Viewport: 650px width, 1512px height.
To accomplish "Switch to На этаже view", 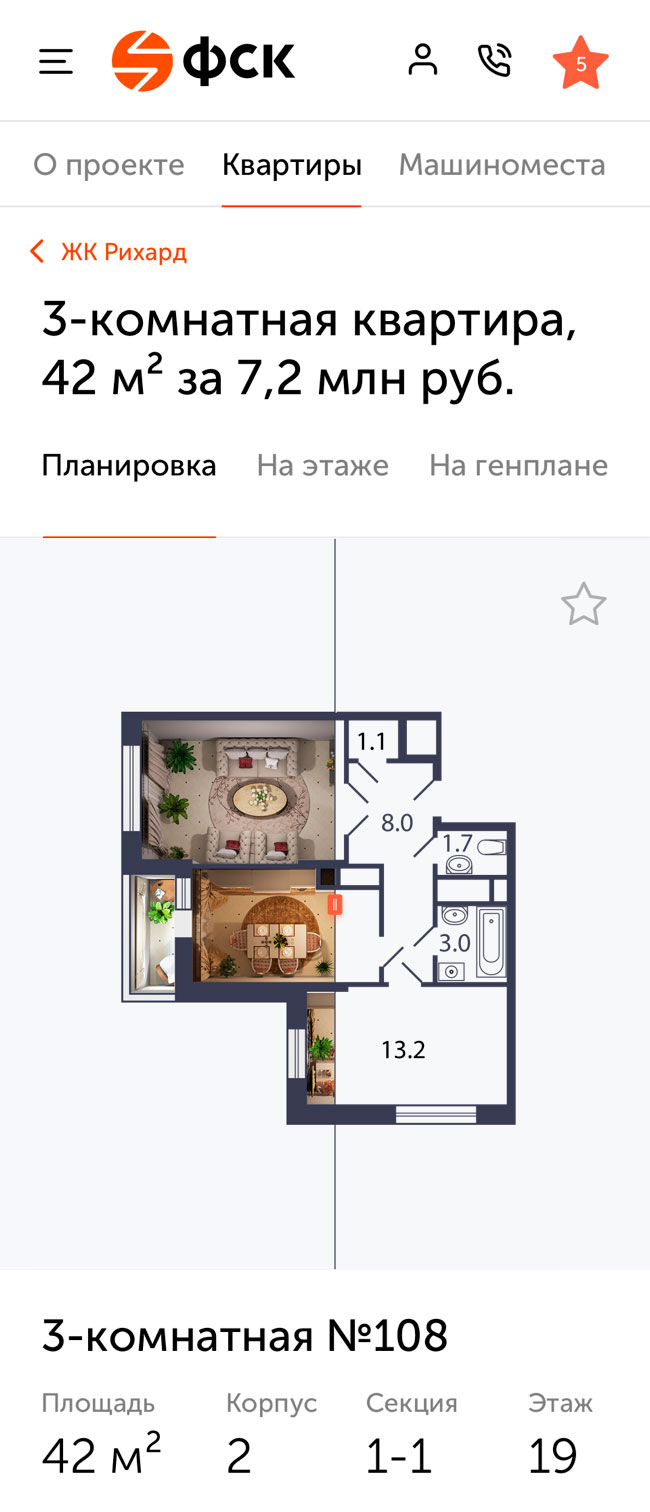I will tap(322, 466).
